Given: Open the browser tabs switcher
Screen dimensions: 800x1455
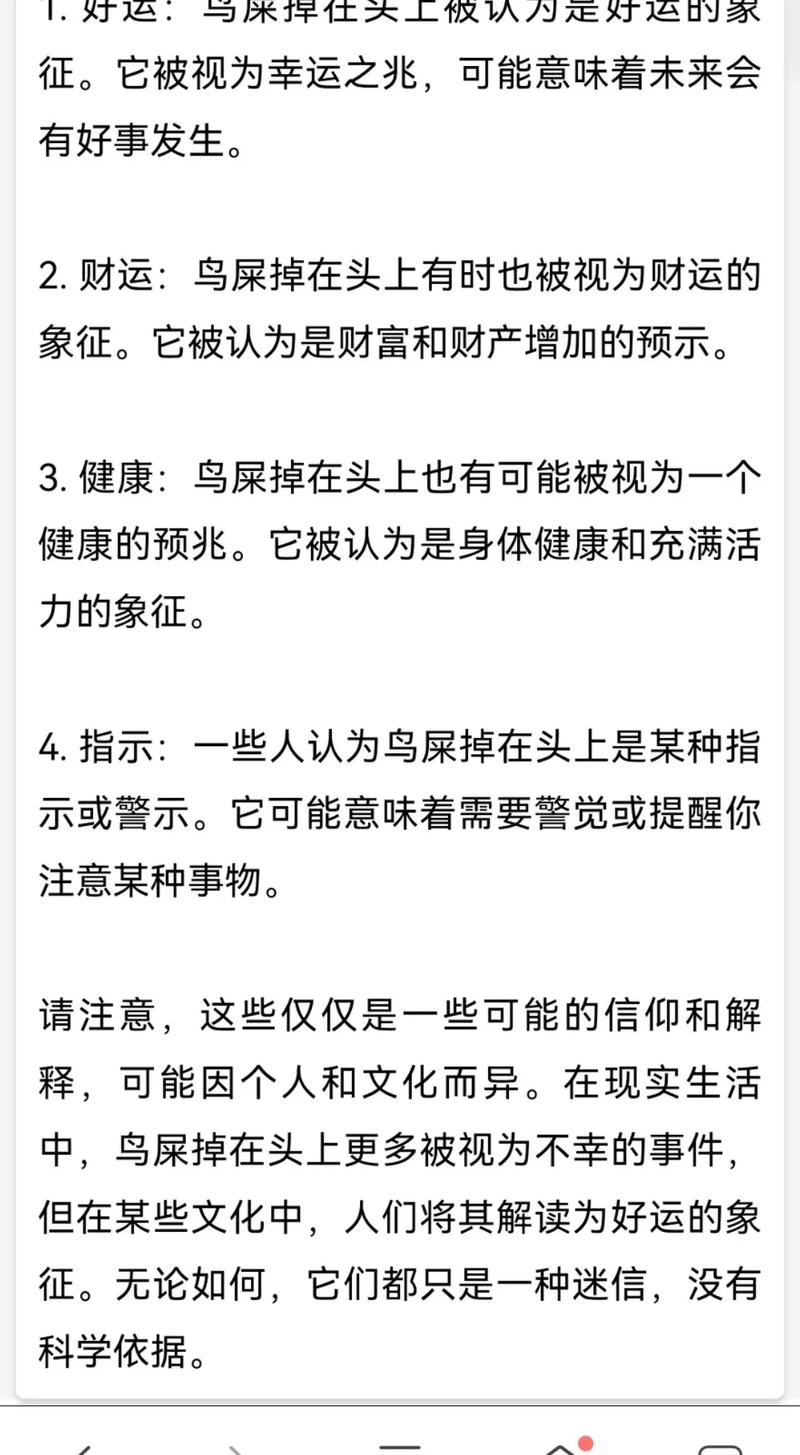Looking at the screenshot, I should coord(719,1449).
